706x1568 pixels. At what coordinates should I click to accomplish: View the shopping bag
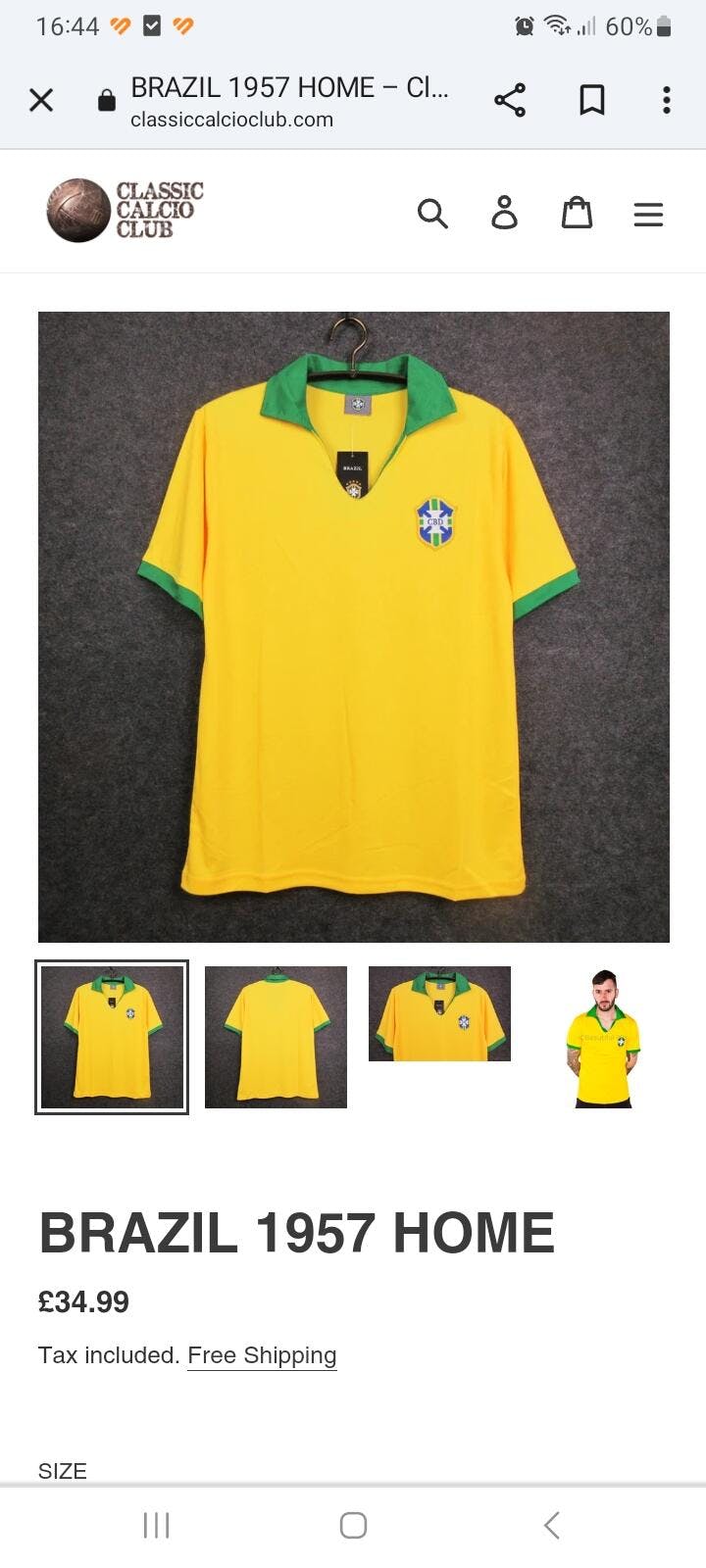coord(577,213)
